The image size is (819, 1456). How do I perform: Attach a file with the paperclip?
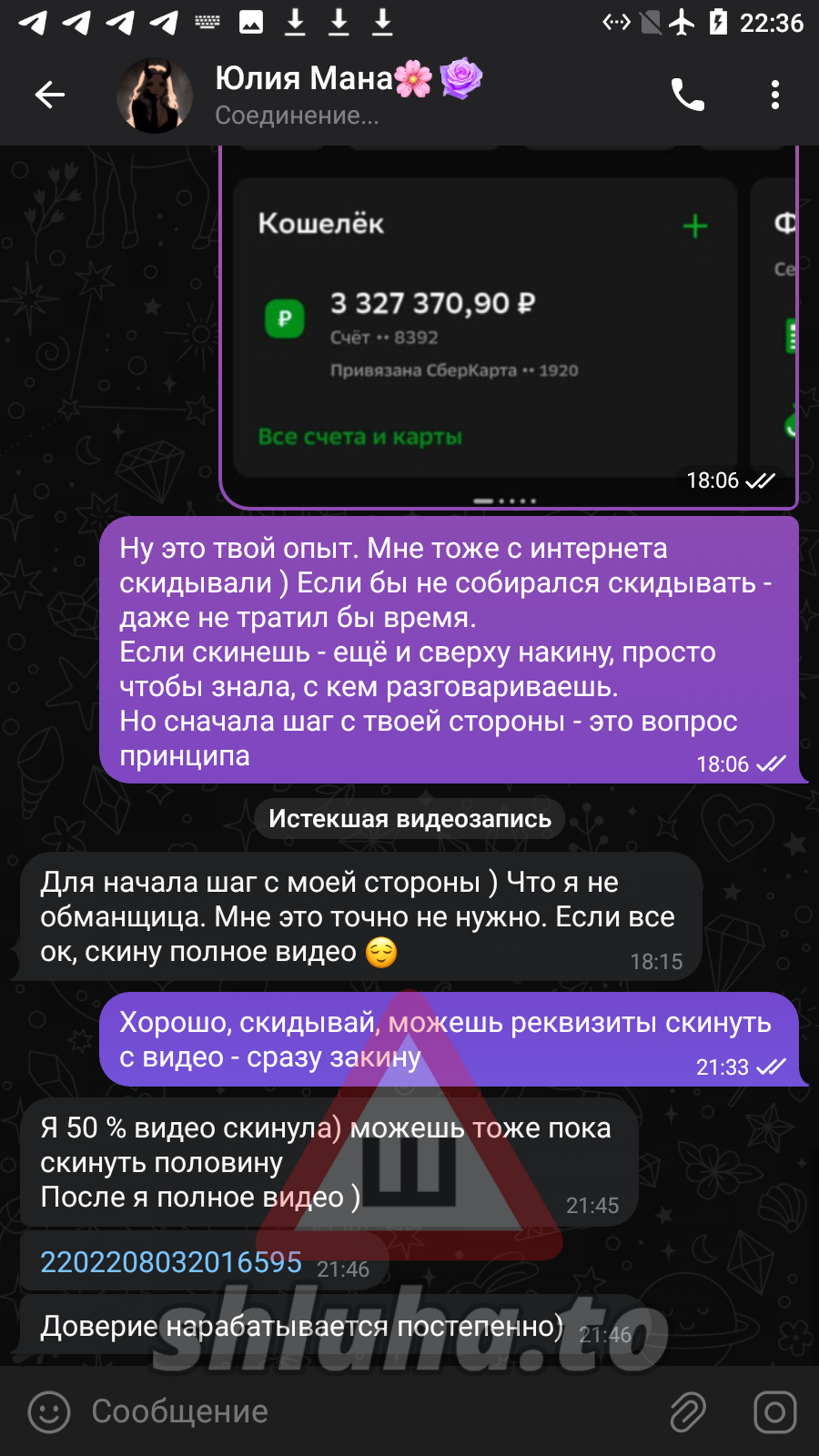coord(688,1412)
